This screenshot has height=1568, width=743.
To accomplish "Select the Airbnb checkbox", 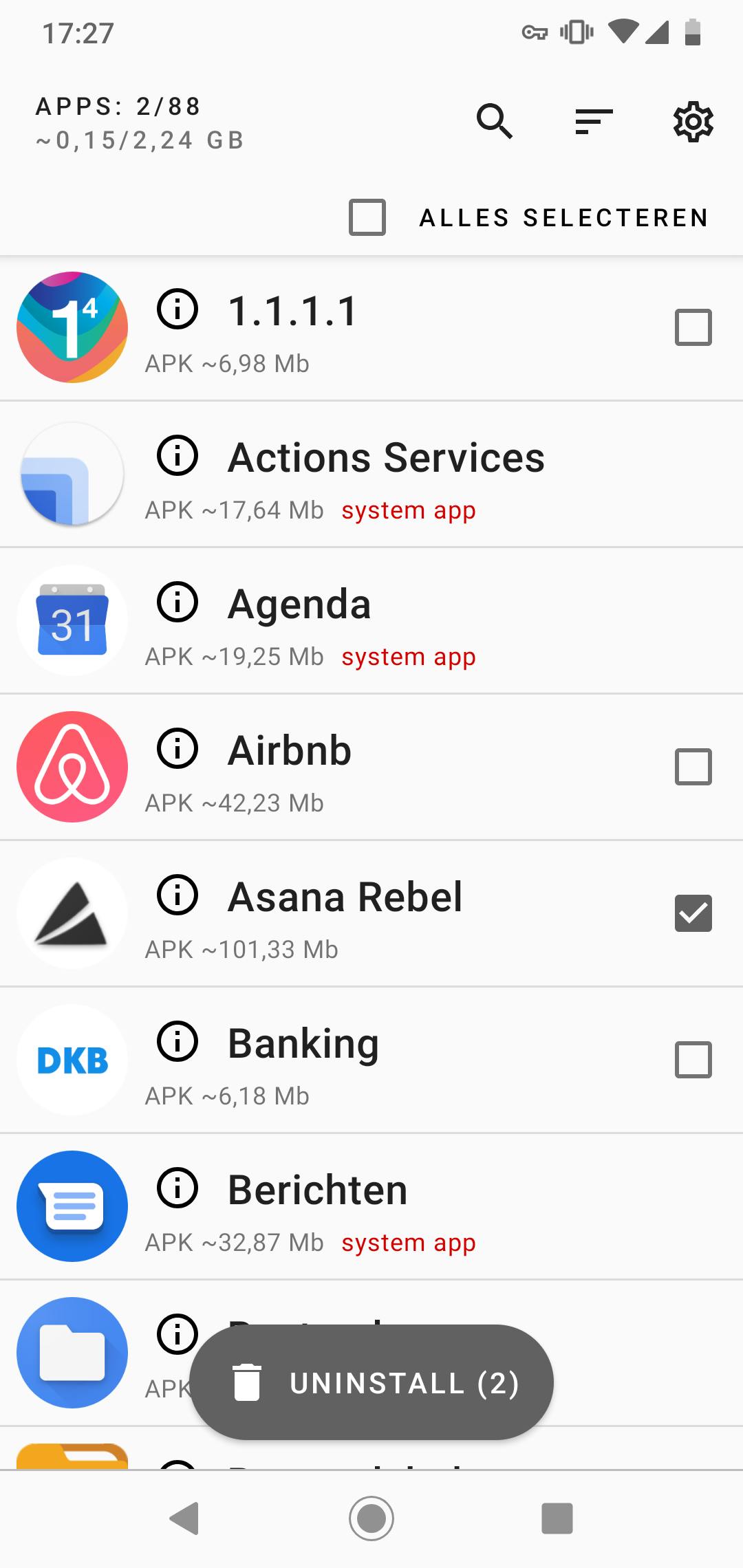I will (693, 767).
